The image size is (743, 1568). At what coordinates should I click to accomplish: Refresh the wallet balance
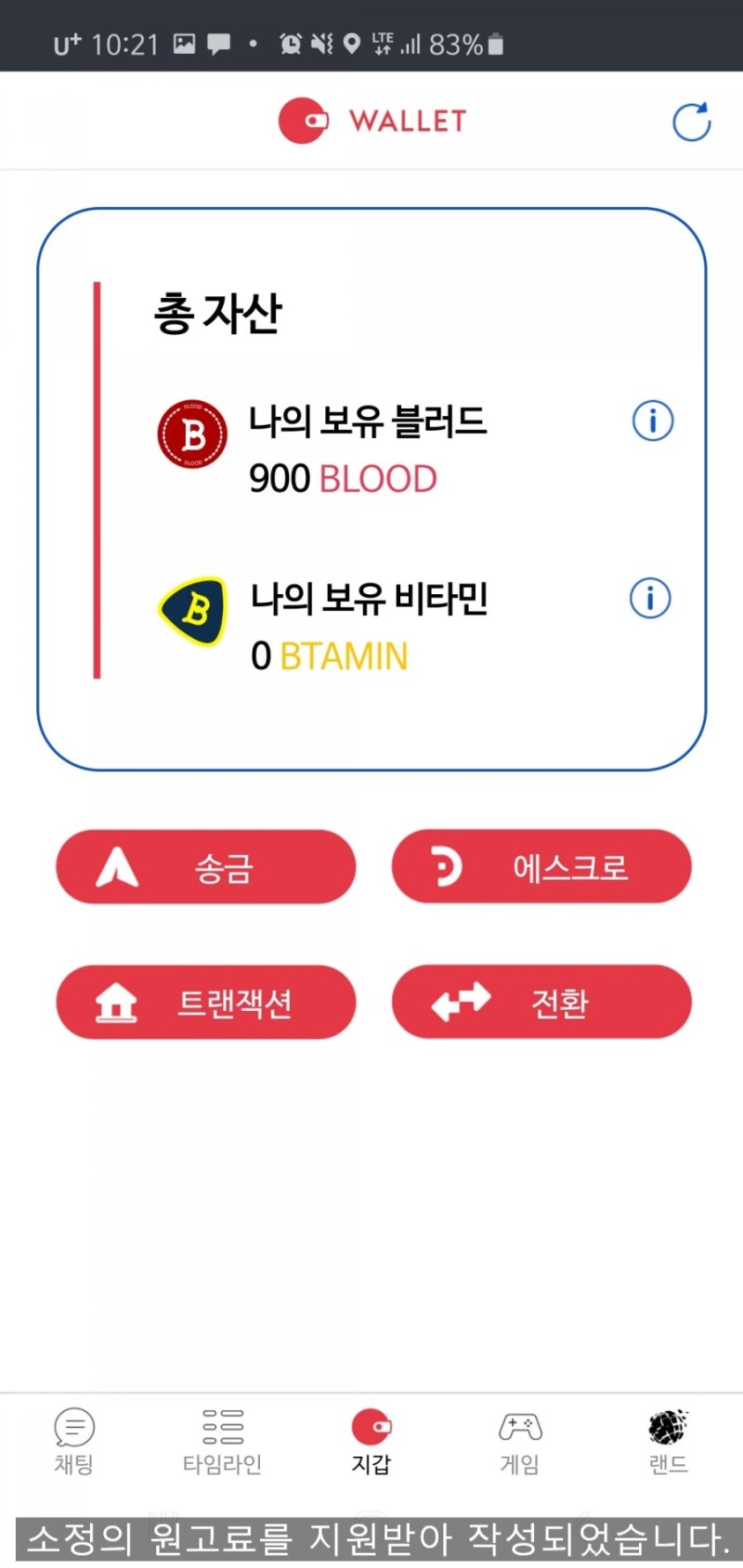[x=690, y=121]
